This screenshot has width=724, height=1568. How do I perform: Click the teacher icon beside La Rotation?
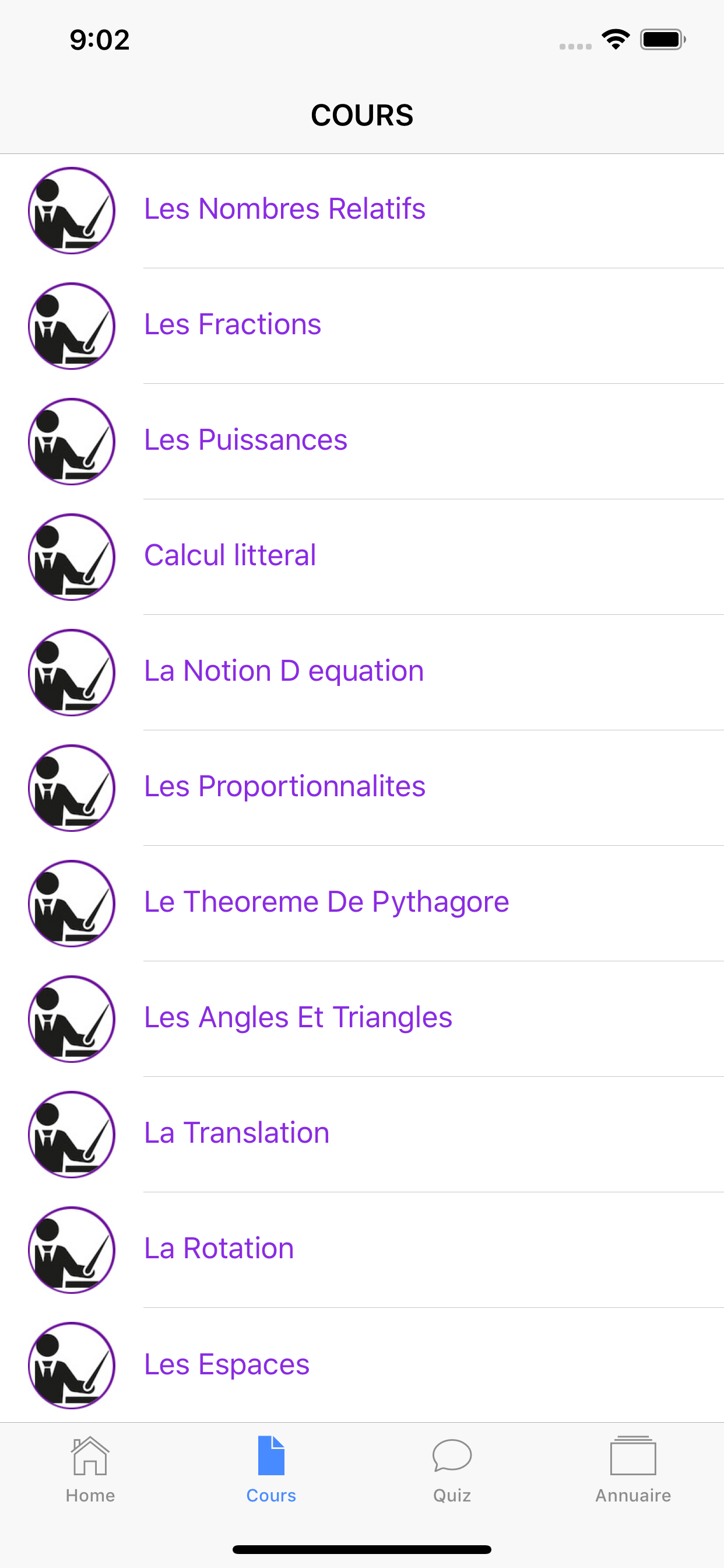point(71,1251)
